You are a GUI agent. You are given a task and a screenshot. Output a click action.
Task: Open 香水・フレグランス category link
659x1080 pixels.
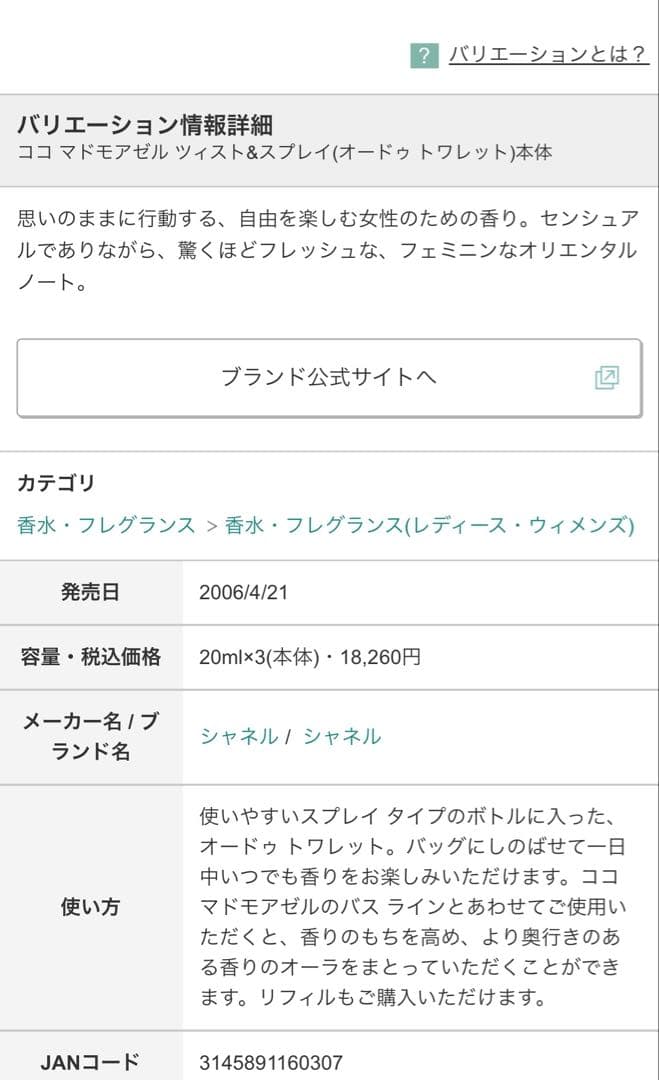[106, 525]
